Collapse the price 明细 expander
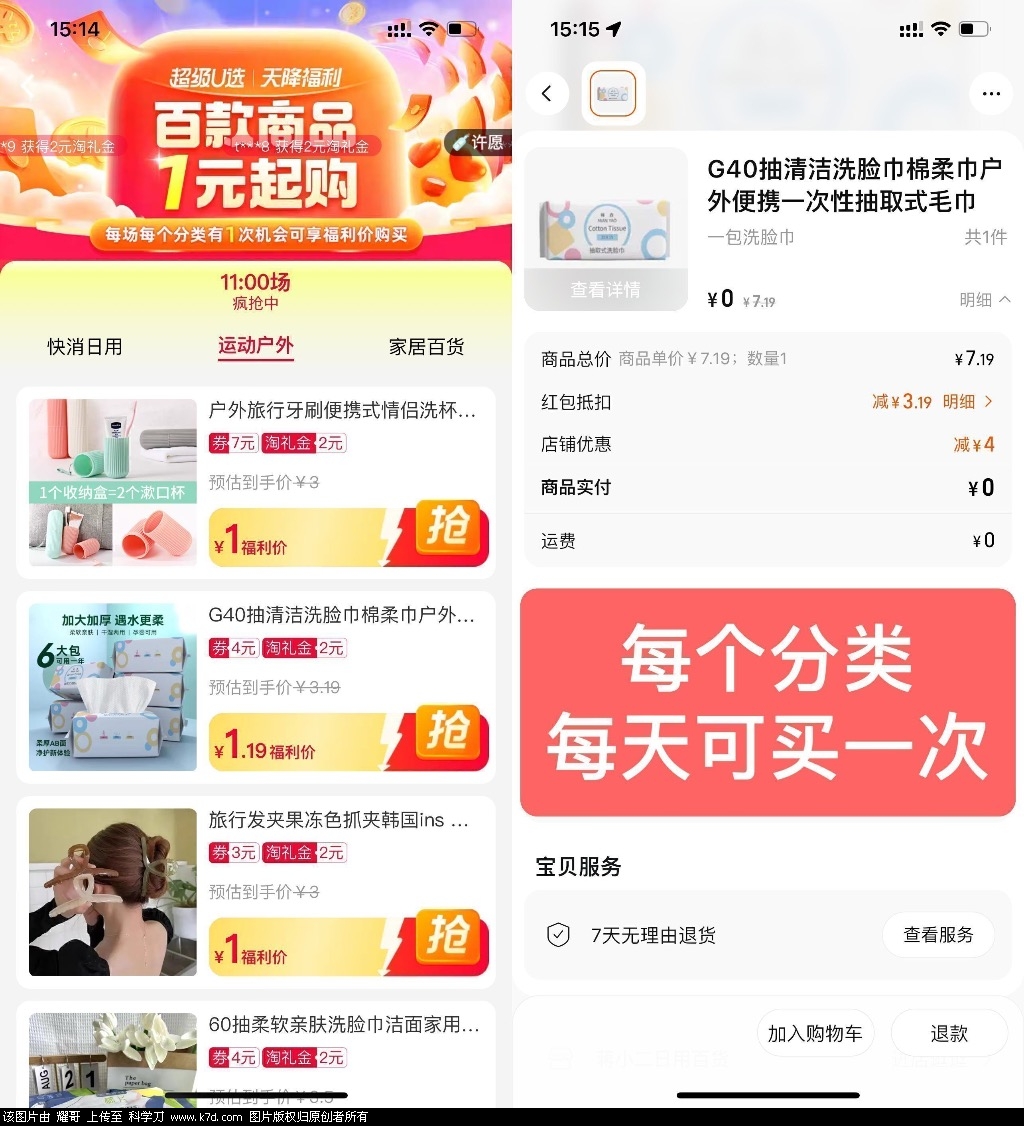 click(985, 299)
